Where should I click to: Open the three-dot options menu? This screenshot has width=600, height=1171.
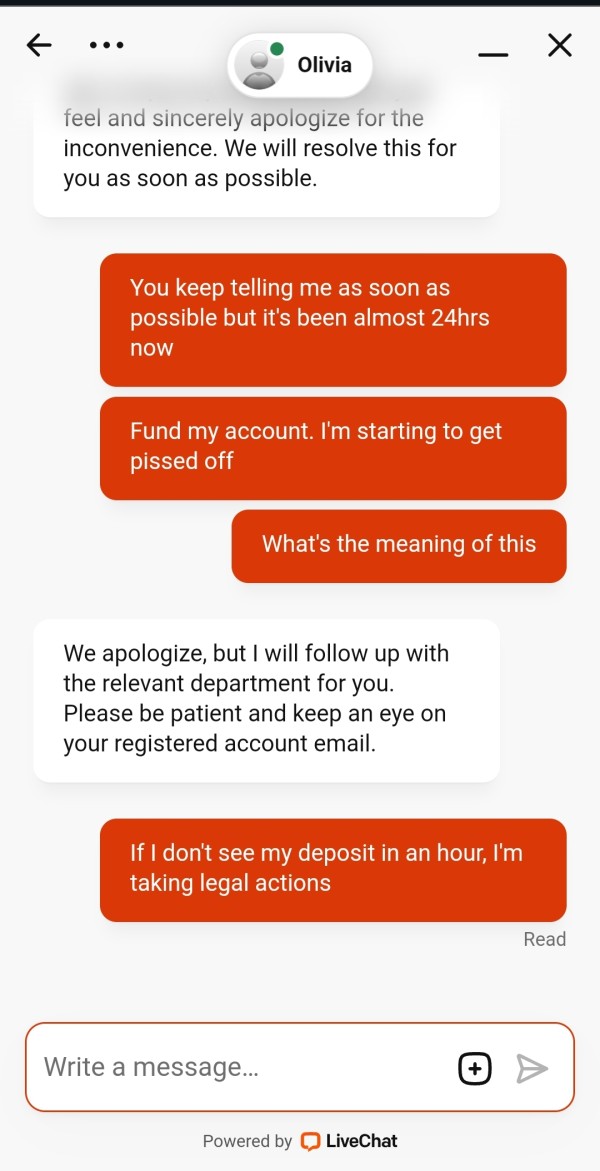106,45
